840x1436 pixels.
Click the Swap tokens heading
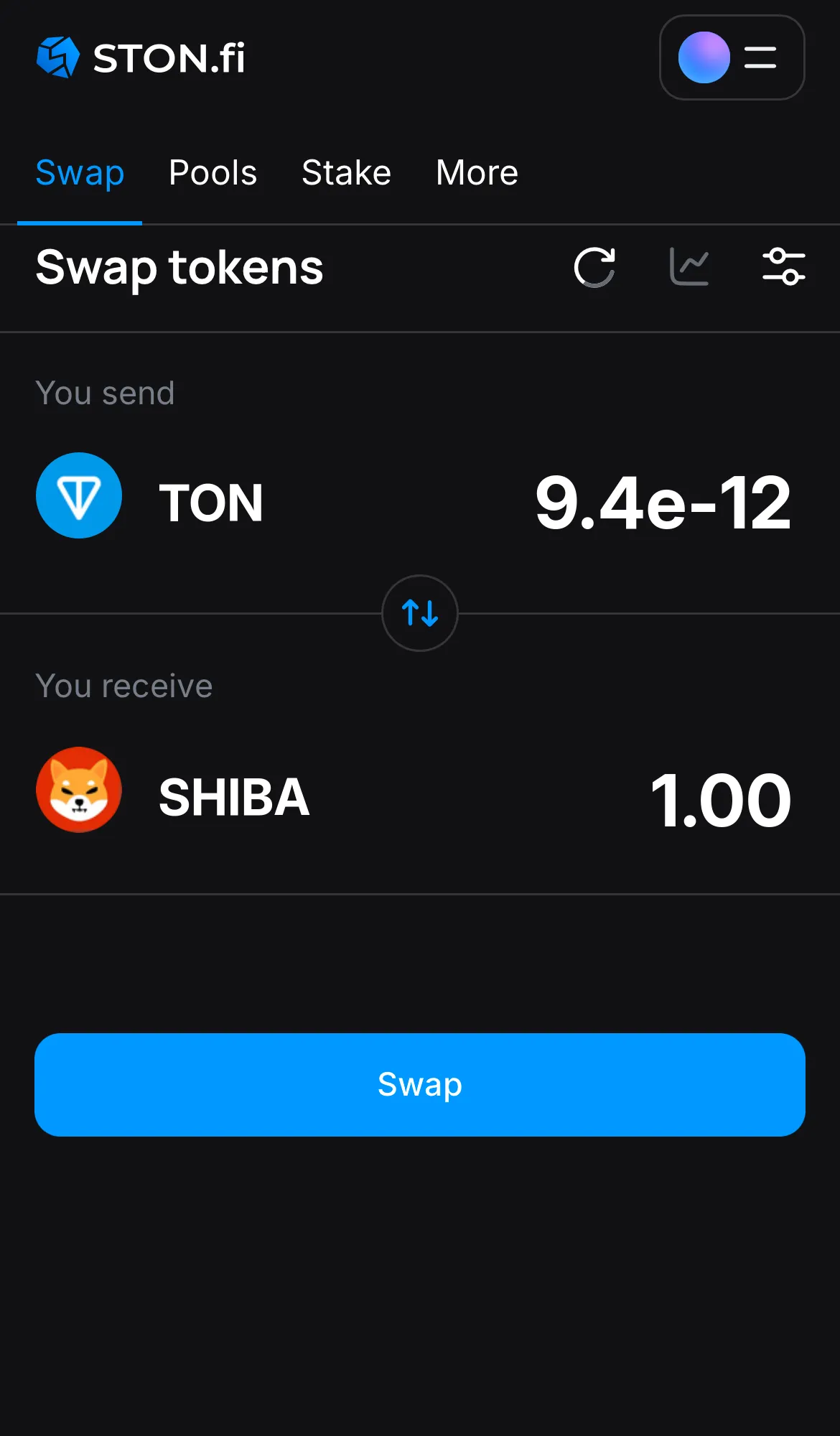[179, 269]
